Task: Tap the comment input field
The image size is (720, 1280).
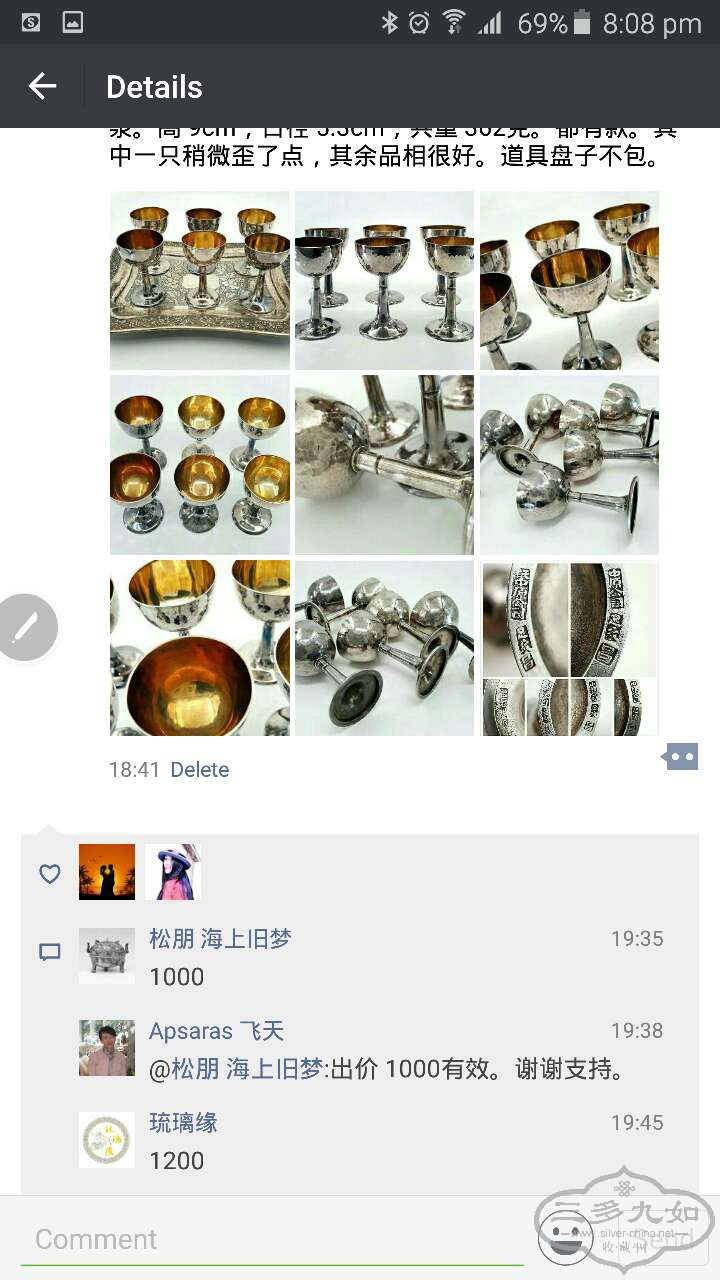Action: (270, 1239)
